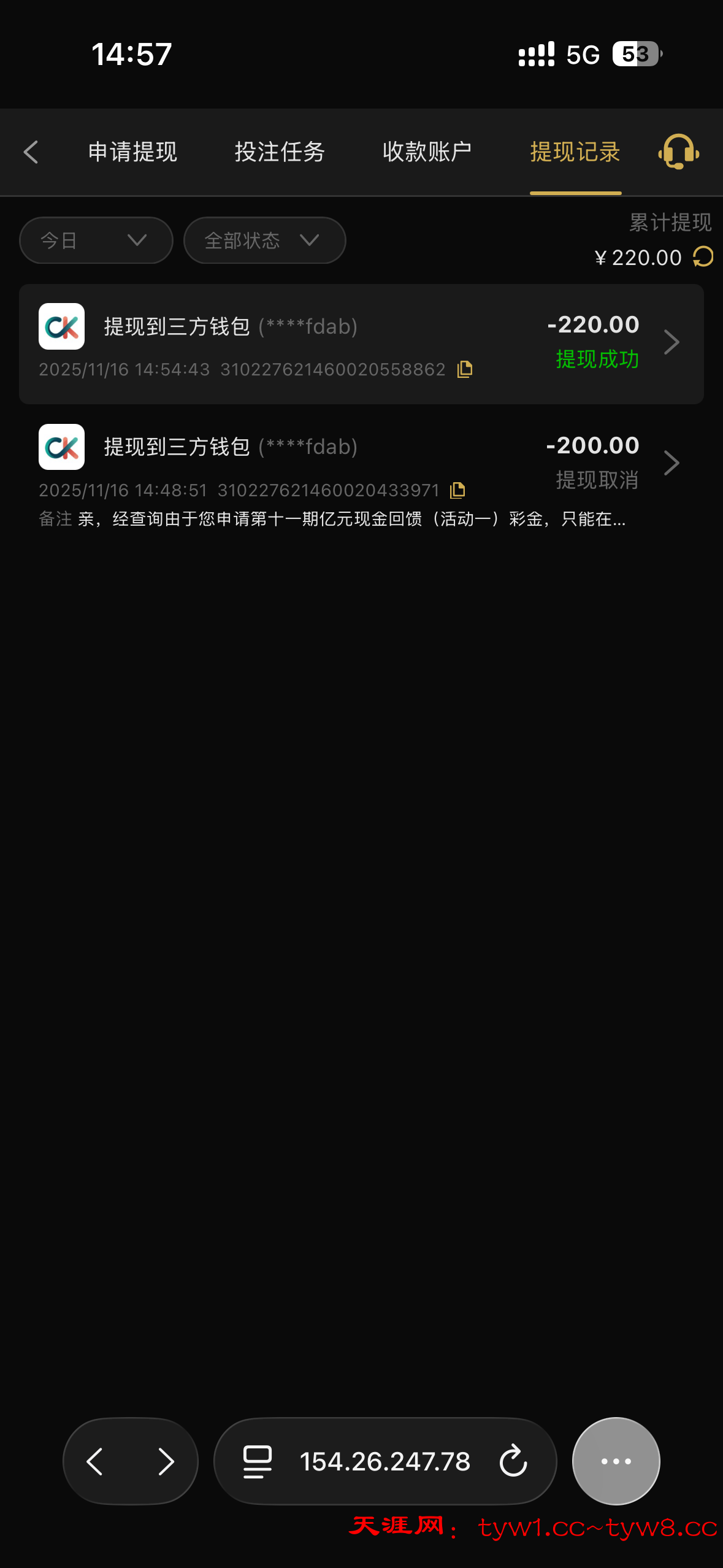
Task: Open page settings icon in address bar
Action: pos(258,1461)
